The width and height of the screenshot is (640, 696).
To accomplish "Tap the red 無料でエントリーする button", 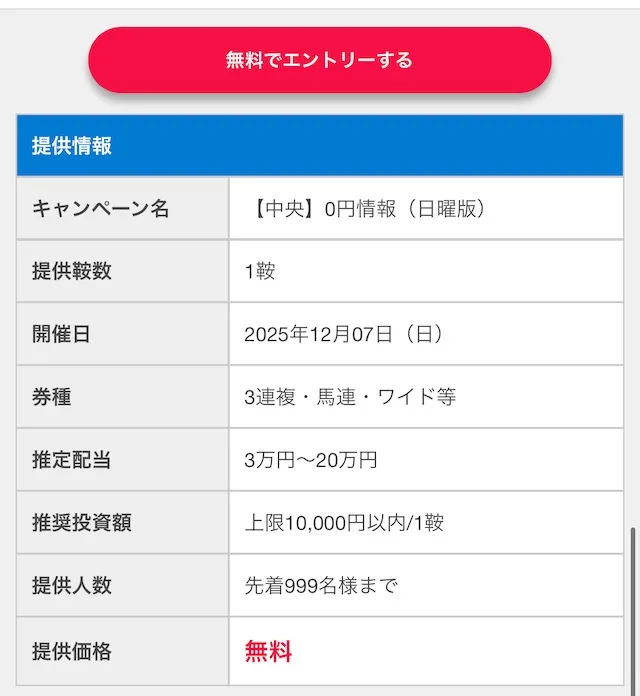I will click(320, 60).
